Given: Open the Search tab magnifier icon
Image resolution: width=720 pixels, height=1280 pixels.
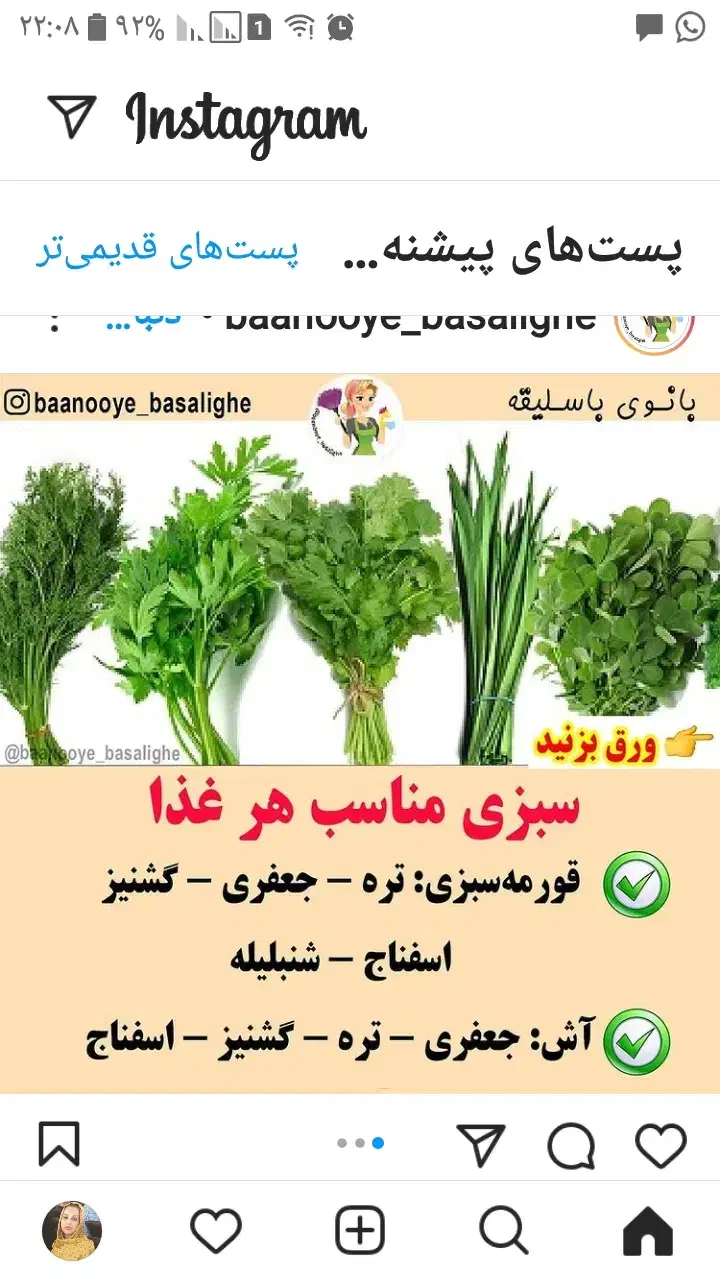Looking at the screenshot, I should (x=505, y=1232).
